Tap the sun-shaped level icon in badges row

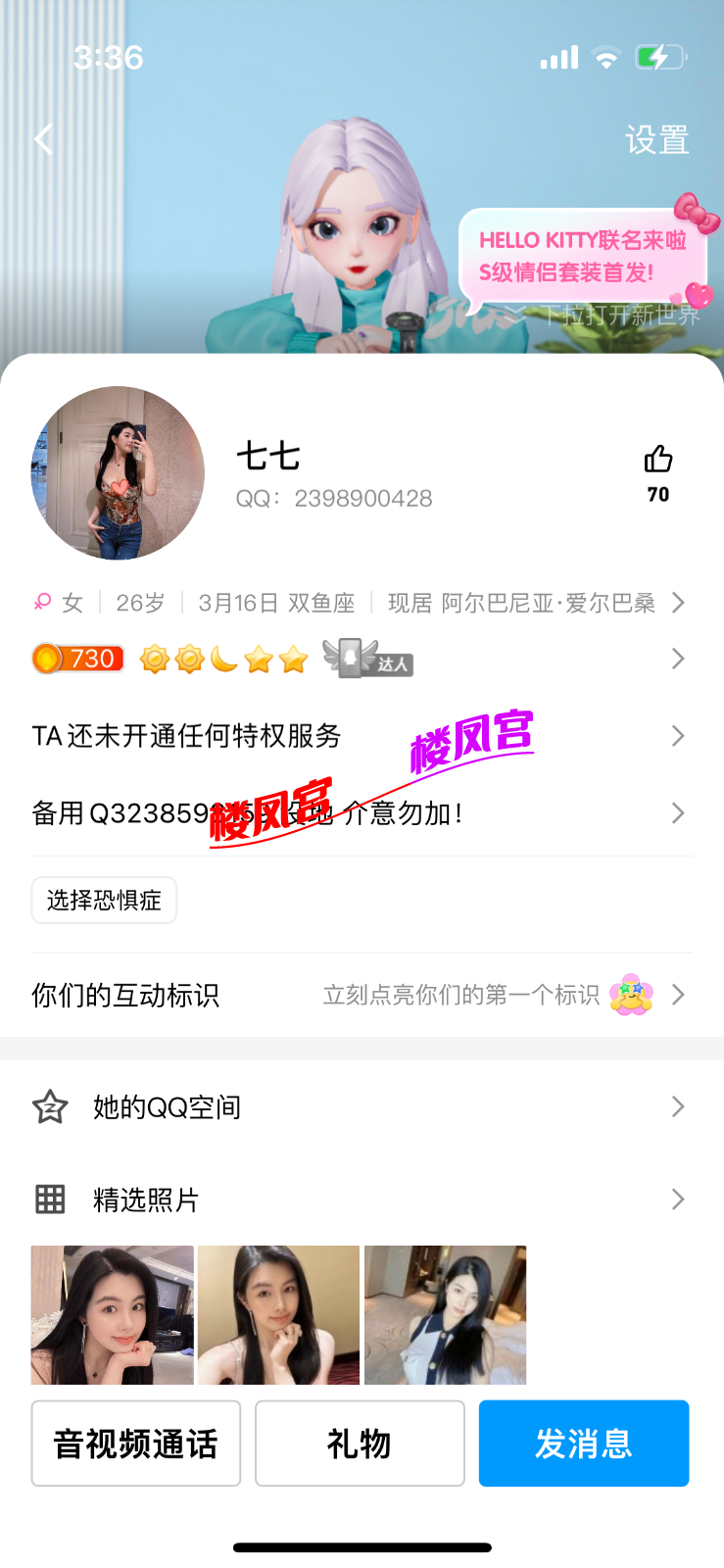point(154,658)
